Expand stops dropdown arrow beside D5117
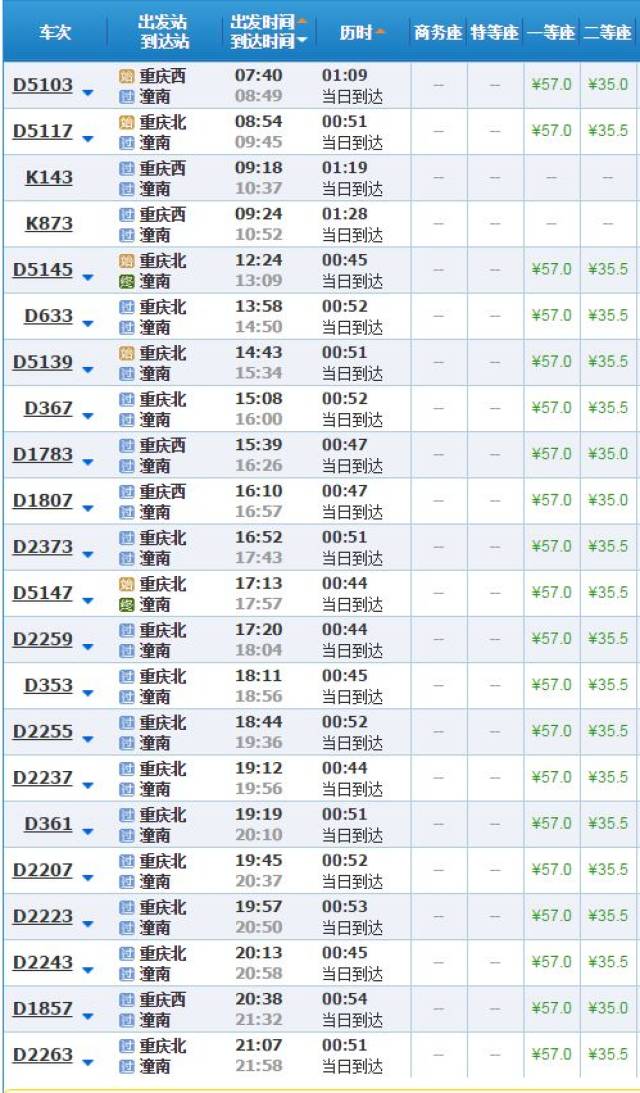640x1093 pixels. click(x=87, y=139)
